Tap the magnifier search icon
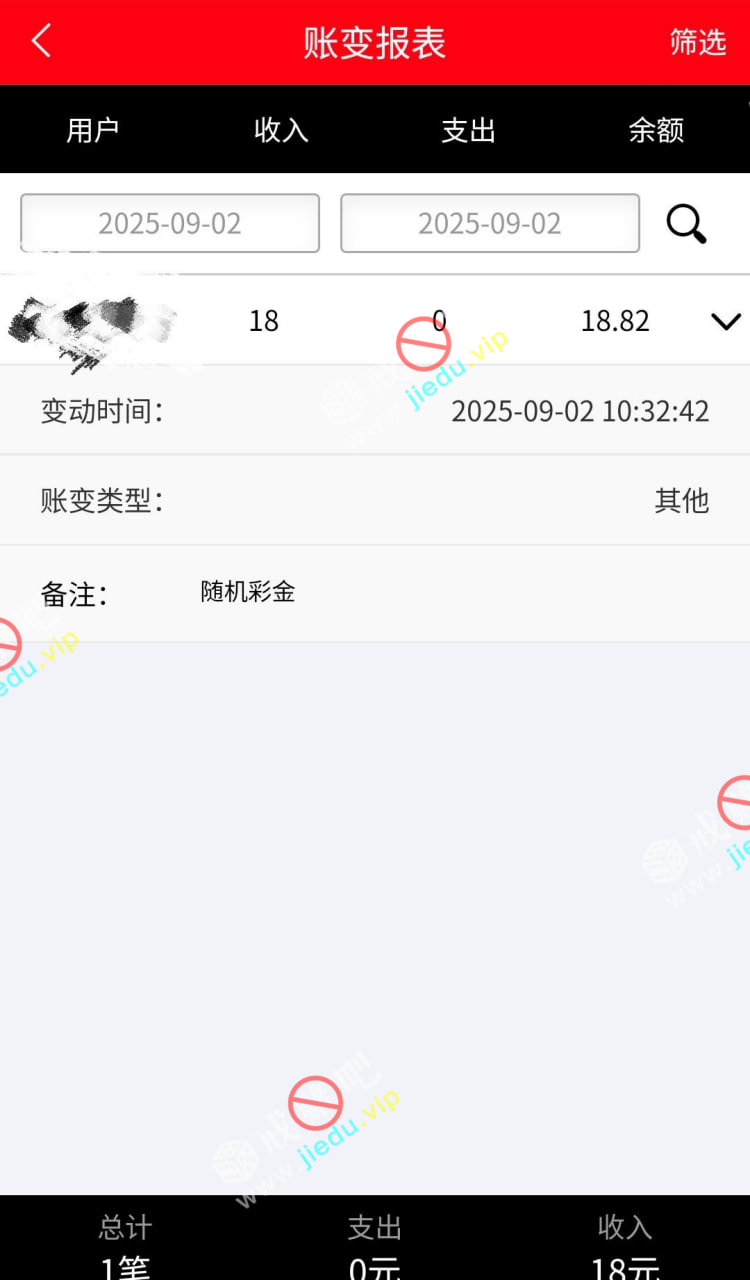 point(686,224)
